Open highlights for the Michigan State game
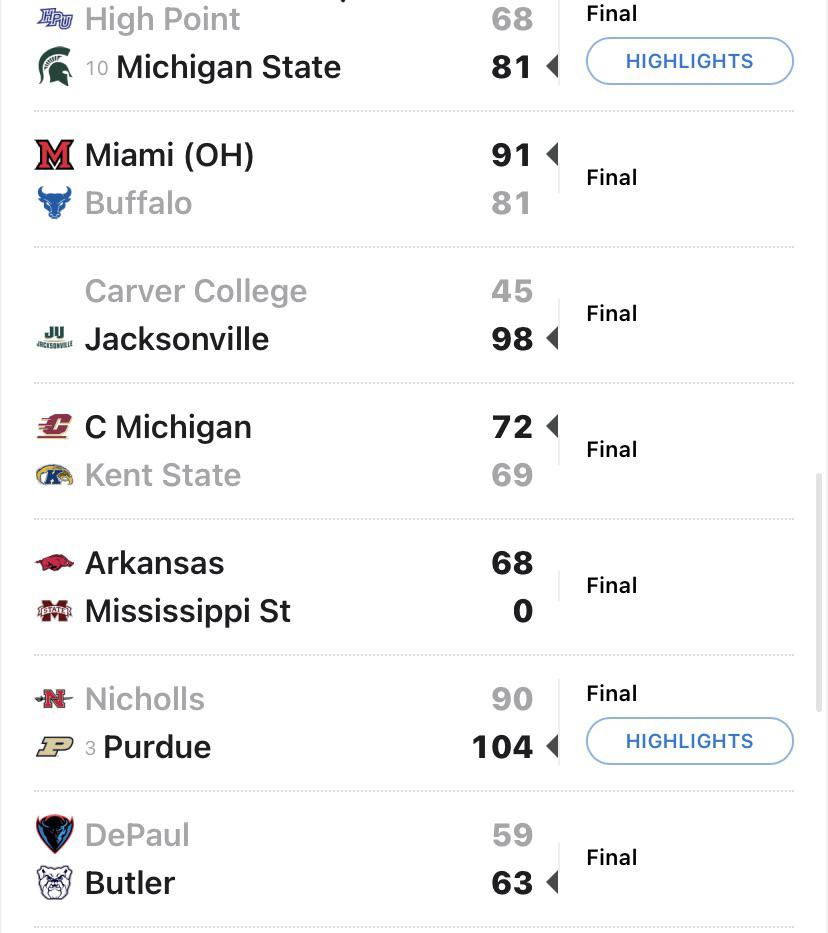828x933 pixels. 689,61
